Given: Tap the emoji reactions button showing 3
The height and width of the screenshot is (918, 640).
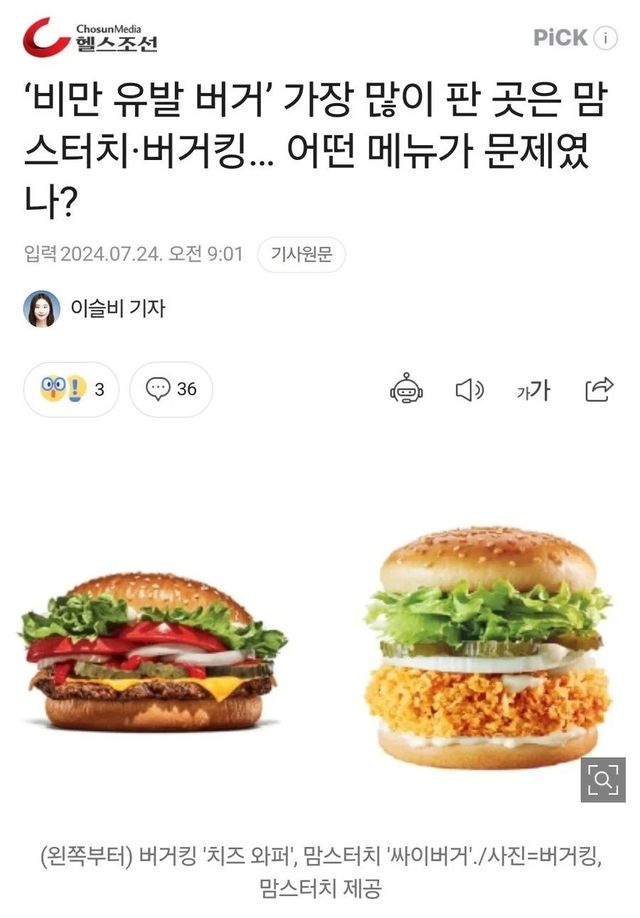Looking at the screenshot, I should [x=71, y=389].
